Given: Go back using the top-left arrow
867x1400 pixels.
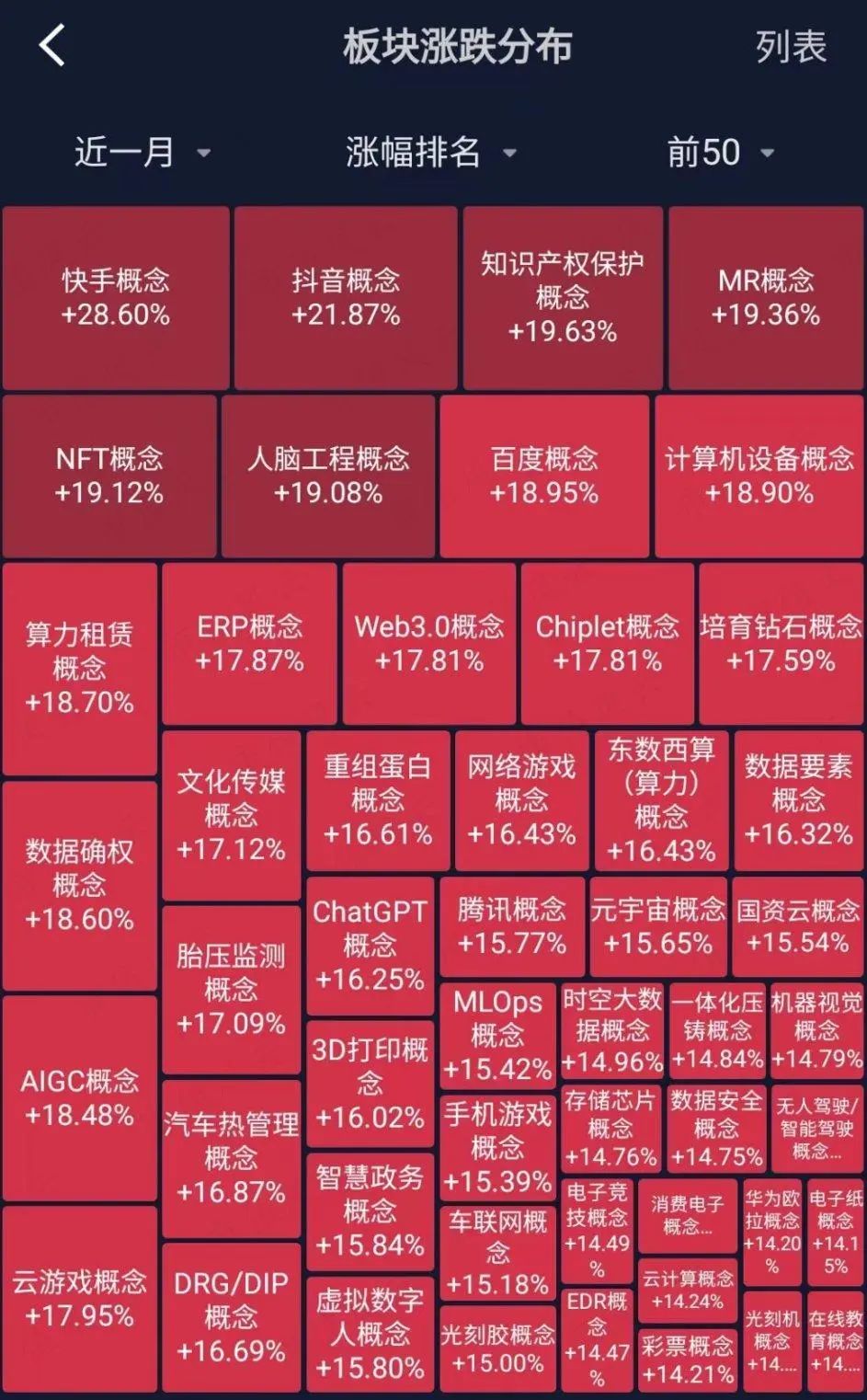Looking at the screenshot, I should pos(52,46).
